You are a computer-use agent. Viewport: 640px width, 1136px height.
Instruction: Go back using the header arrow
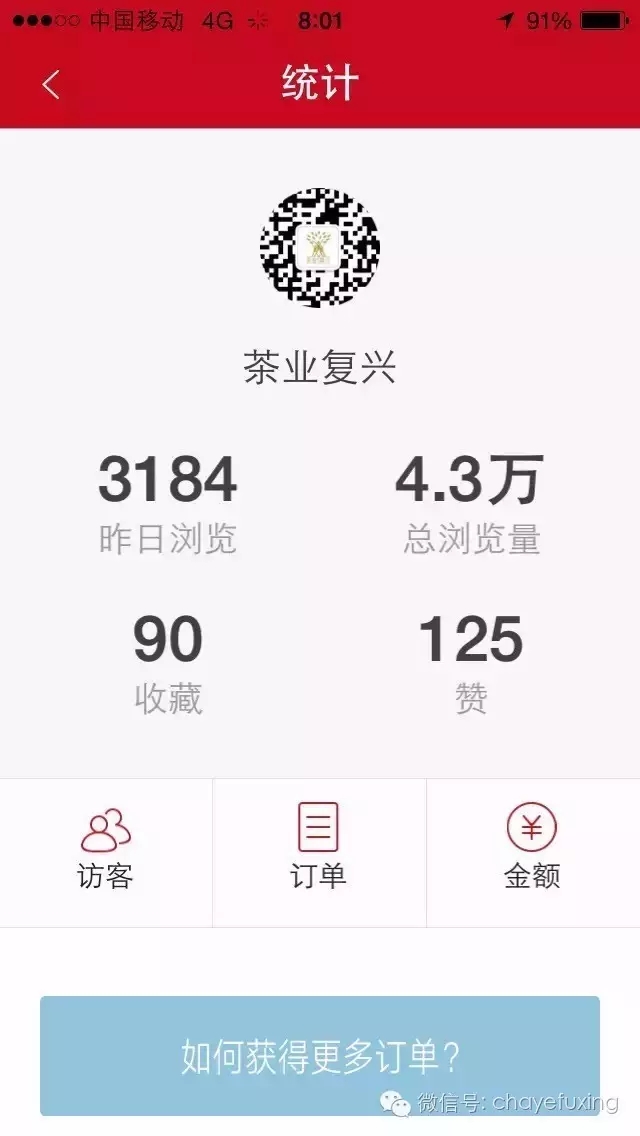click(51, 85)
